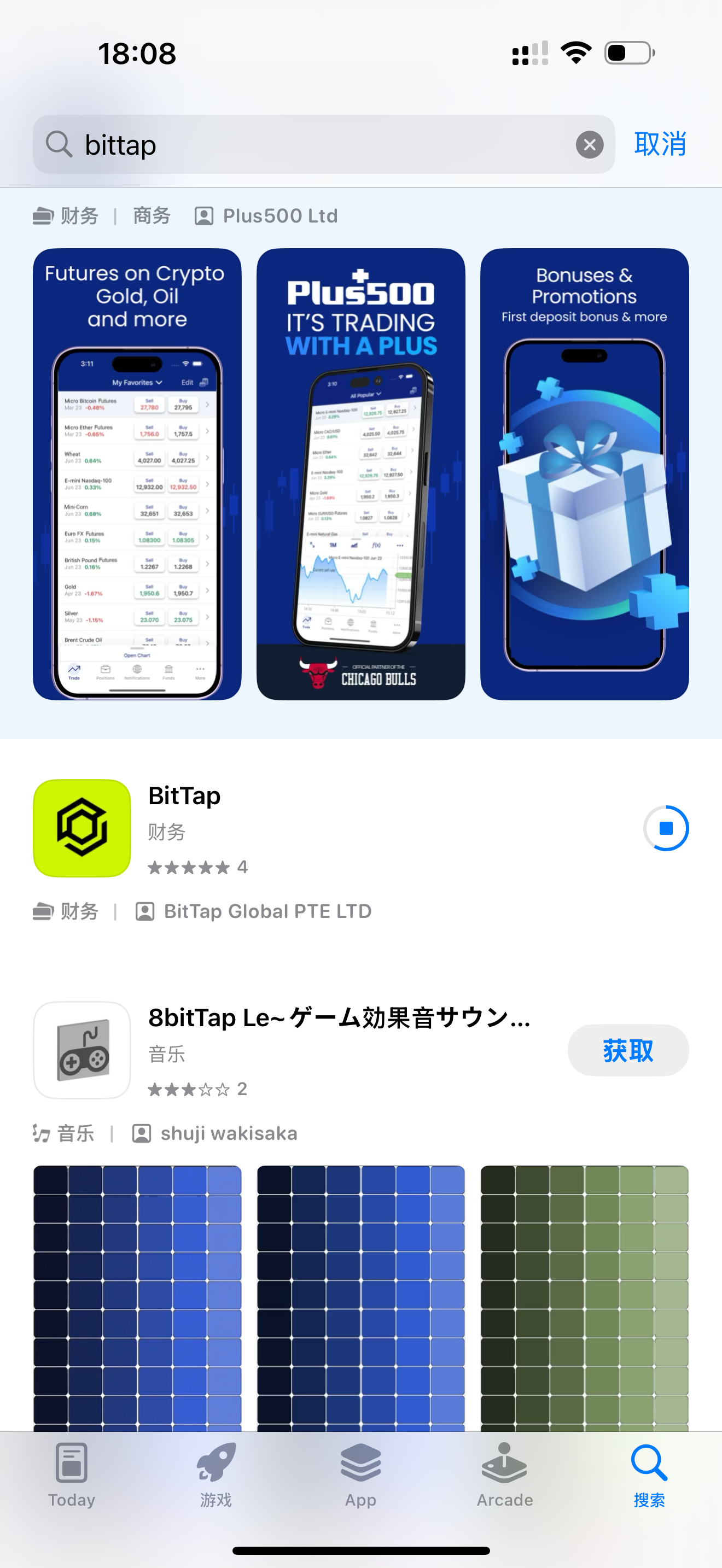722x1568 pixels.
Task: Open the Plus500 Chicago Bulls screenshot
Action: pyautogui.click(x=360, y=473)
